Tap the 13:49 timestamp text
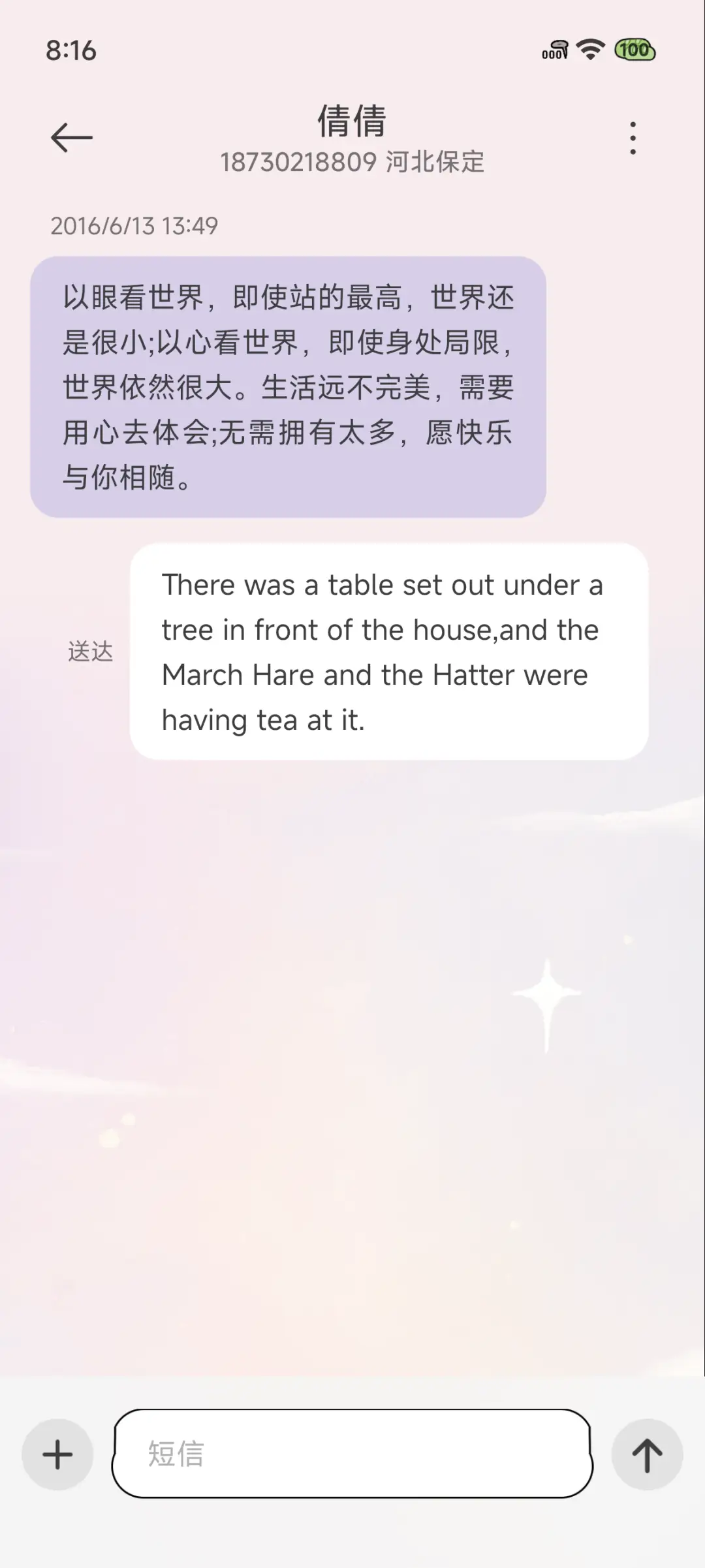Viewport: 705px width, 1568px height. (x=191, y=227)
